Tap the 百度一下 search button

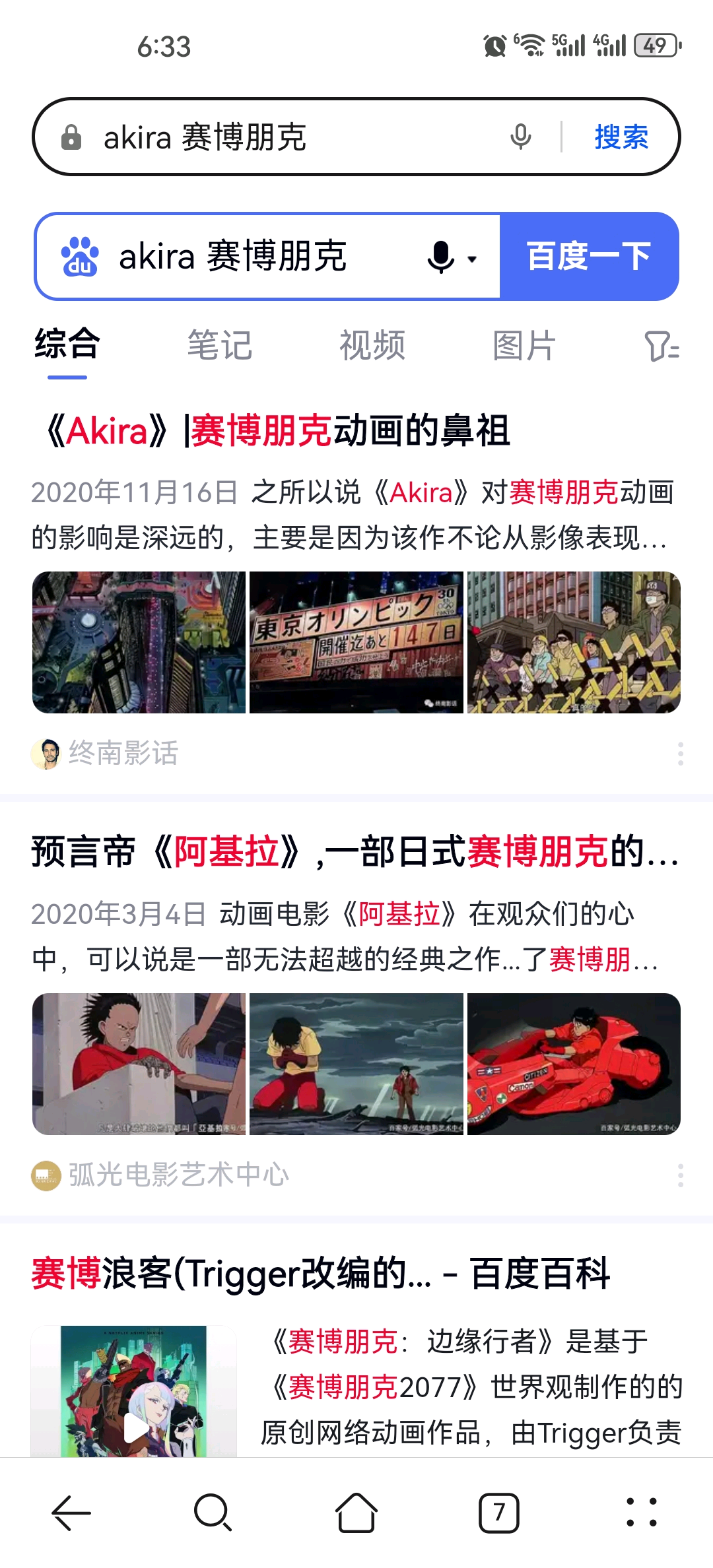(589, 256)
